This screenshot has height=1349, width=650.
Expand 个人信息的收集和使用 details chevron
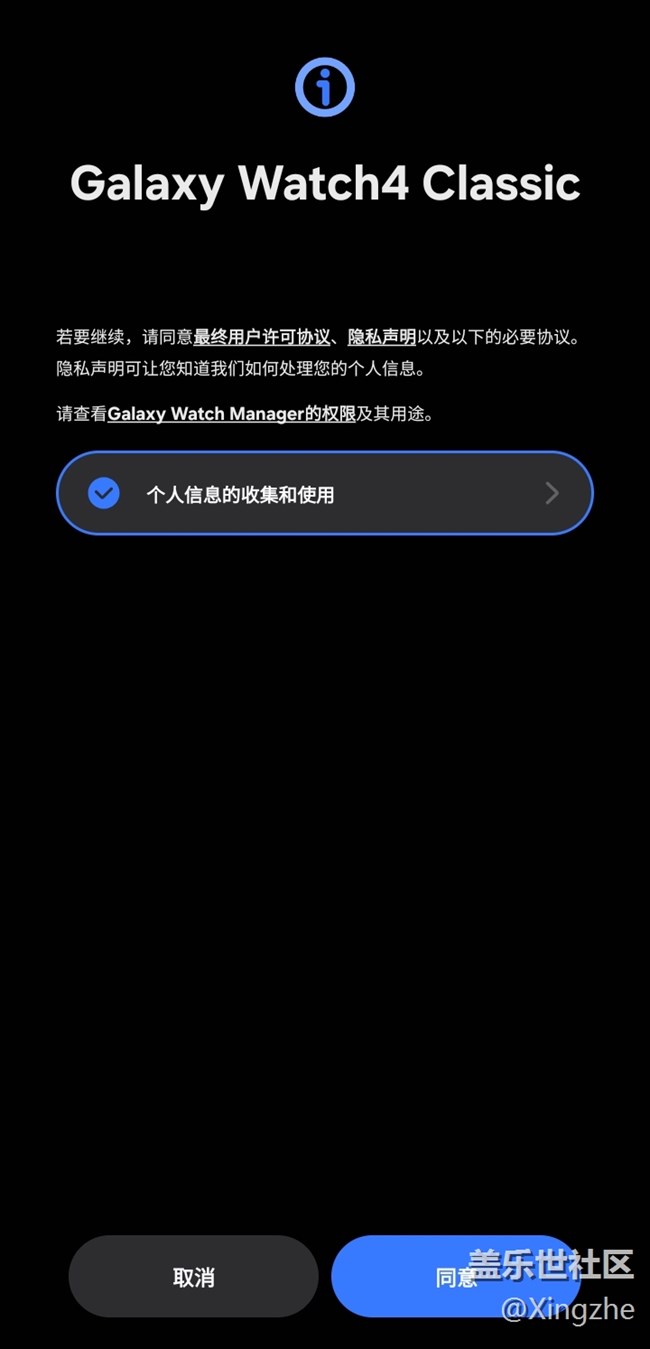(551, 493)
